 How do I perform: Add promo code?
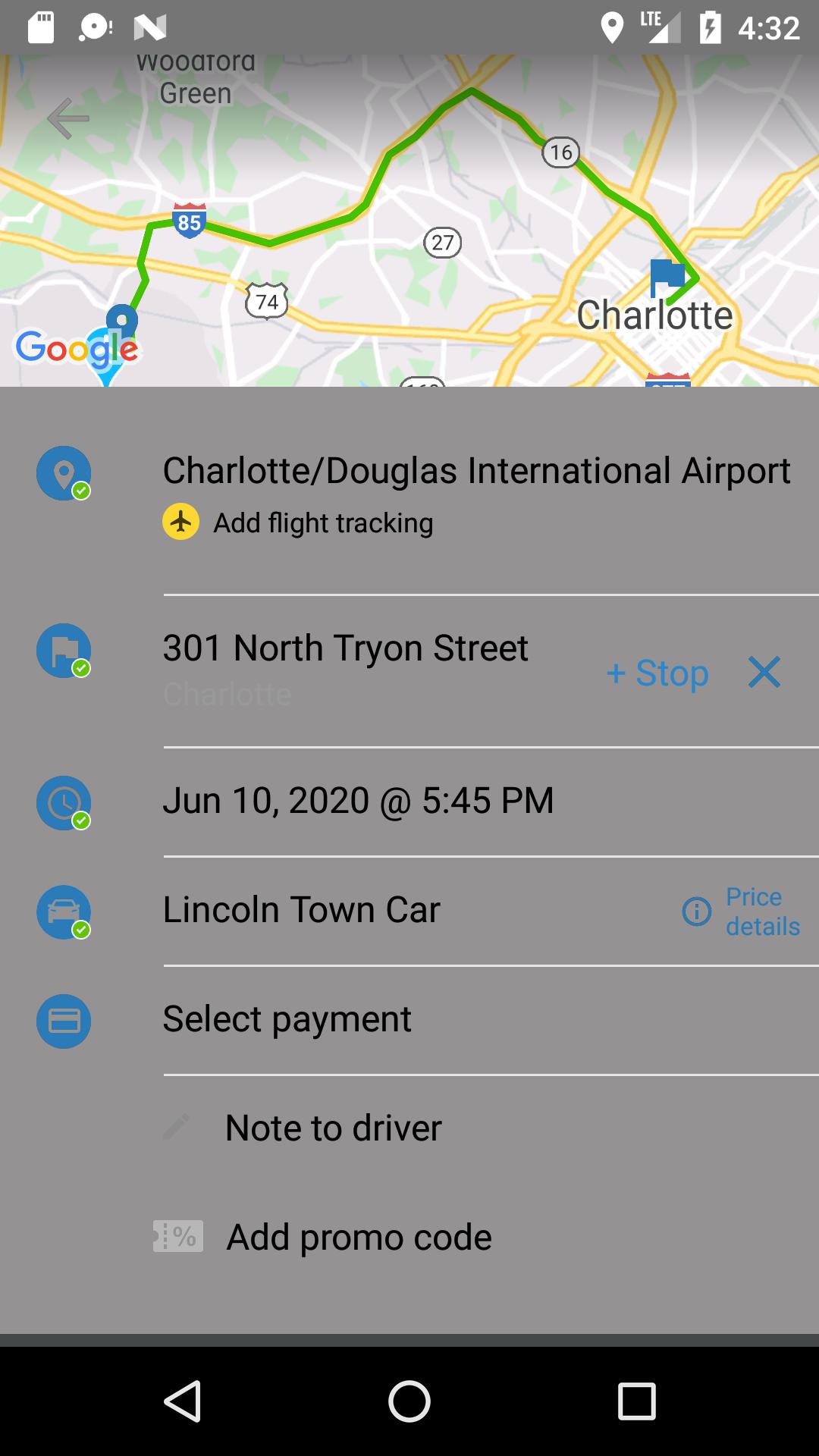point(359,1238)
